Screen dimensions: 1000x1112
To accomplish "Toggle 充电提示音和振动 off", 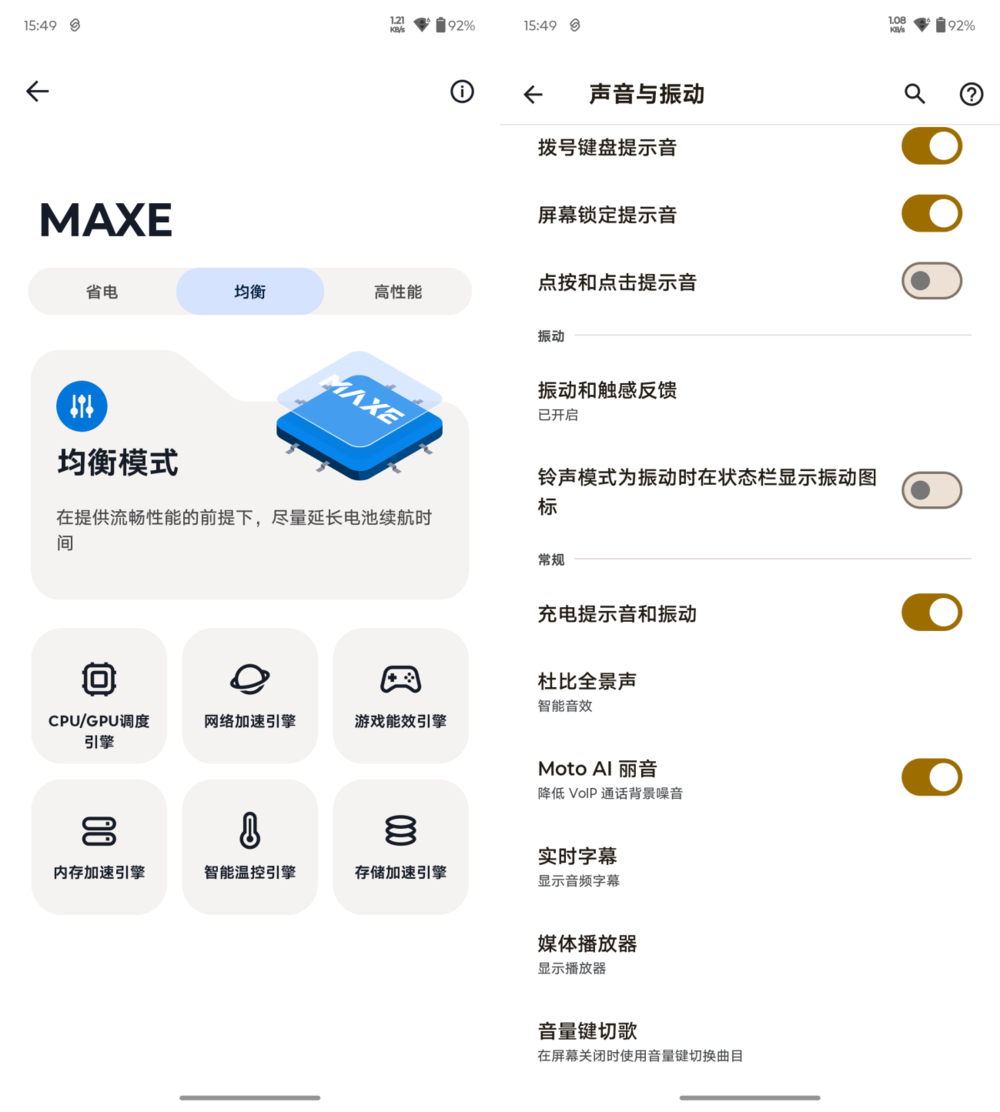I will click(x=931, y=613).
